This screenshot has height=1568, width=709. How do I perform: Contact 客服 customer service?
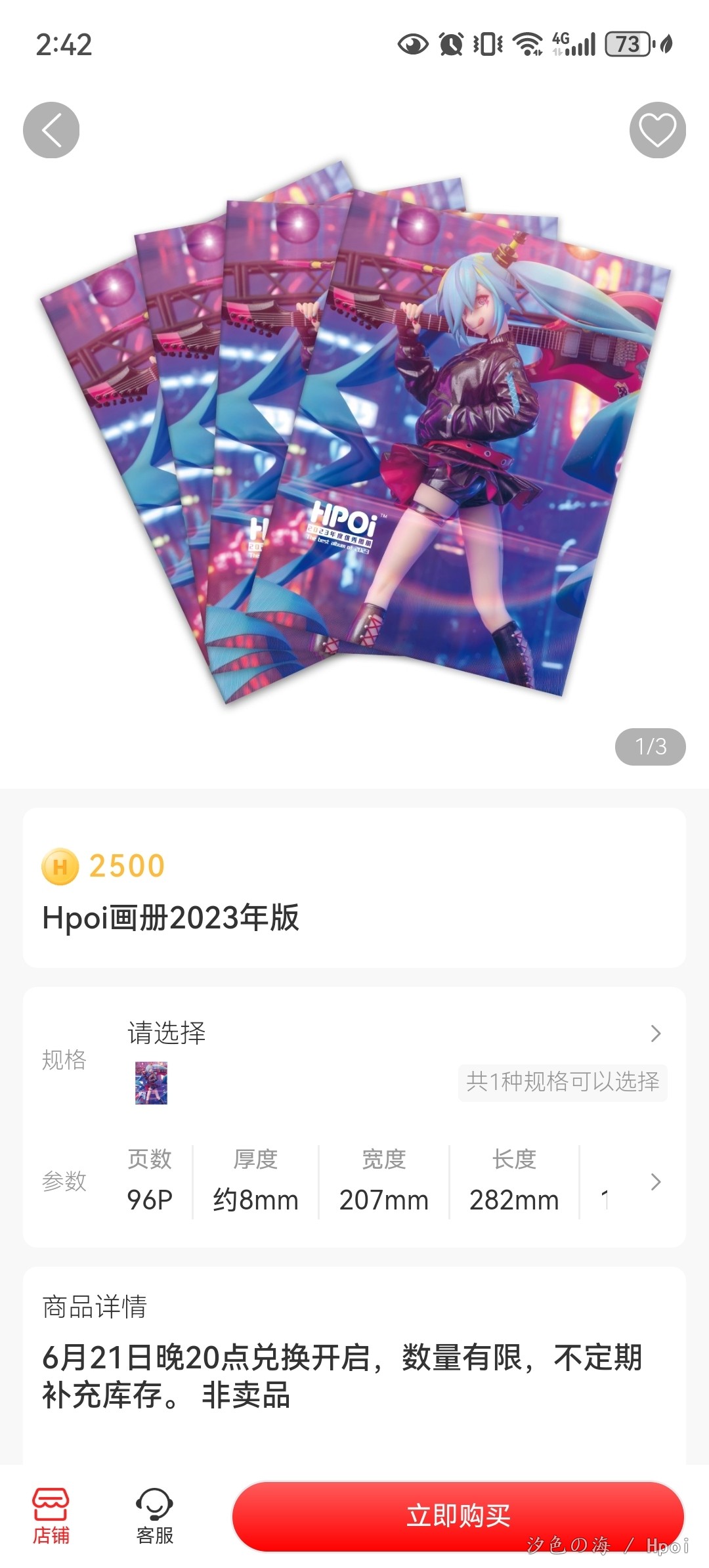pos(155,1516)
